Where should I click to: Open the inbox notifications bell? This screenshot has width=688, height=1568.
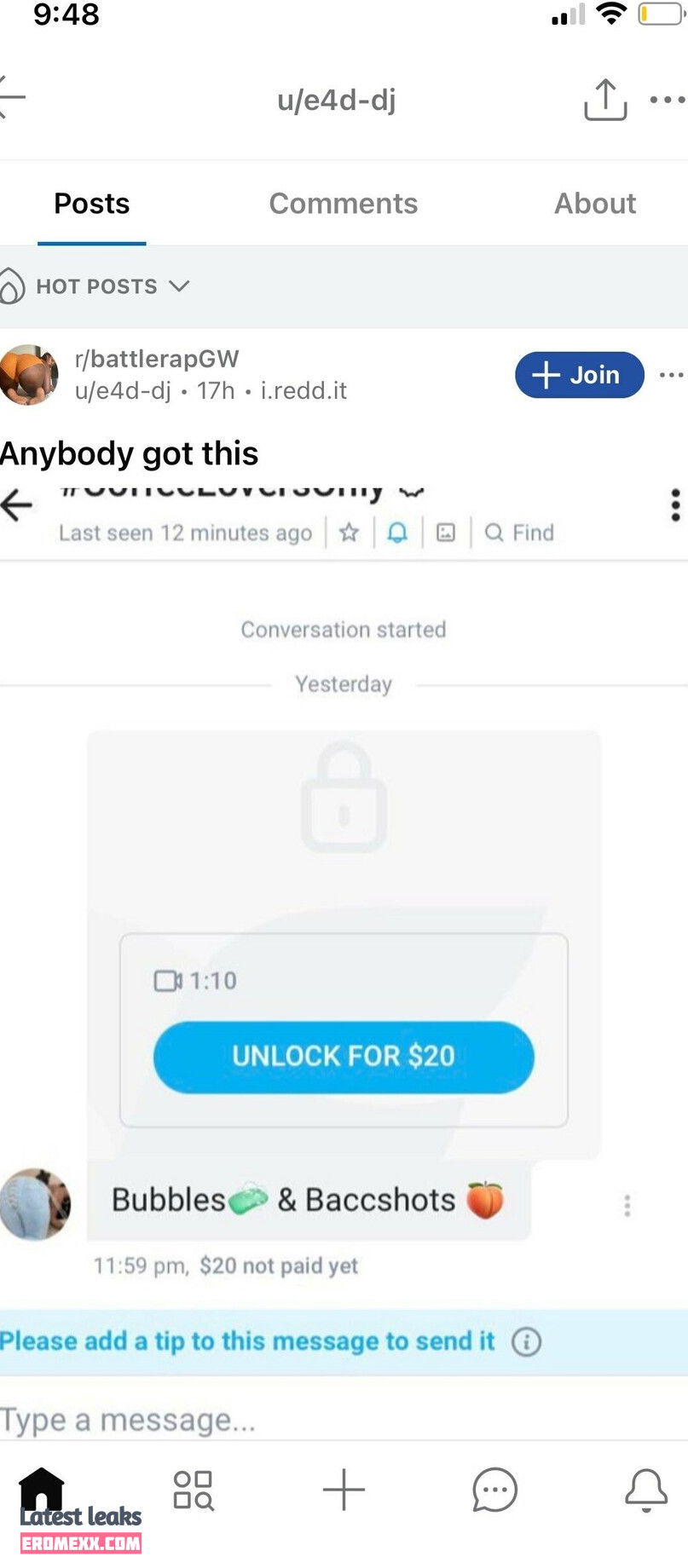[645, 1490]
